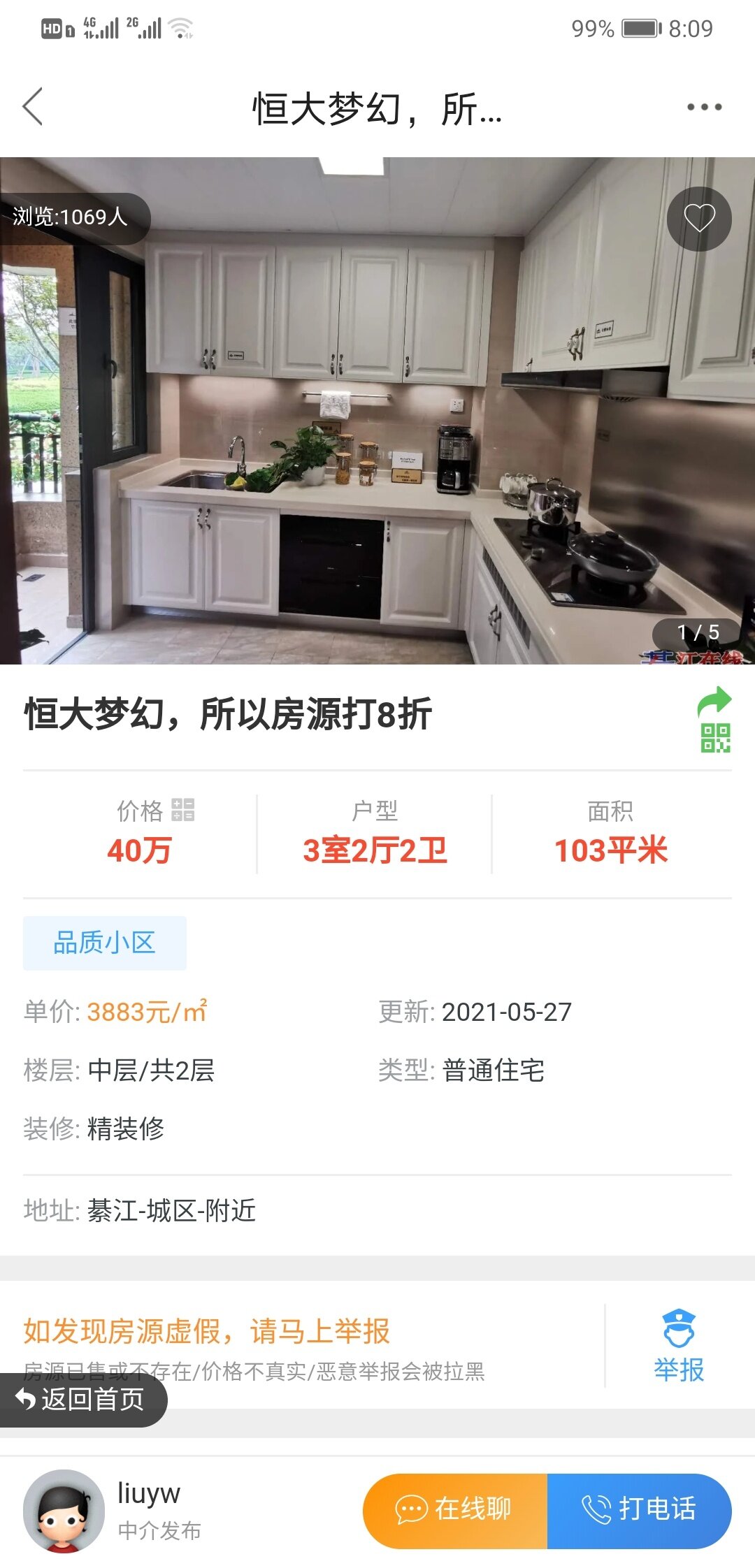Select the 品质小区 tag
Image resolution: width=755 pixels, height=1568 pixels.
click(x=105, y=943)
